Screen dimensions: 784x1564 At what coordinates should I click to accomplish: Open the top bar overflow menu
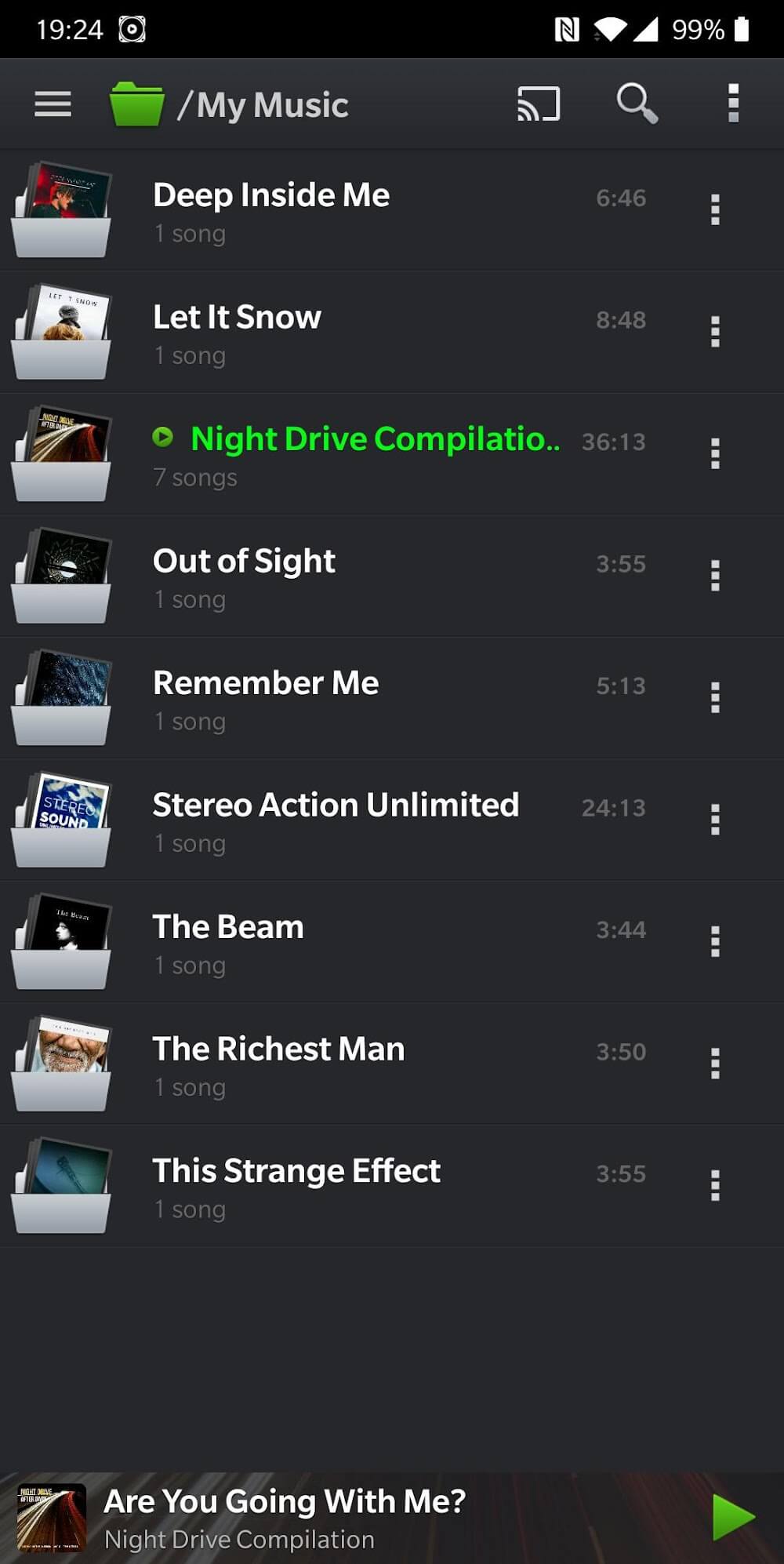coord(733,104)
